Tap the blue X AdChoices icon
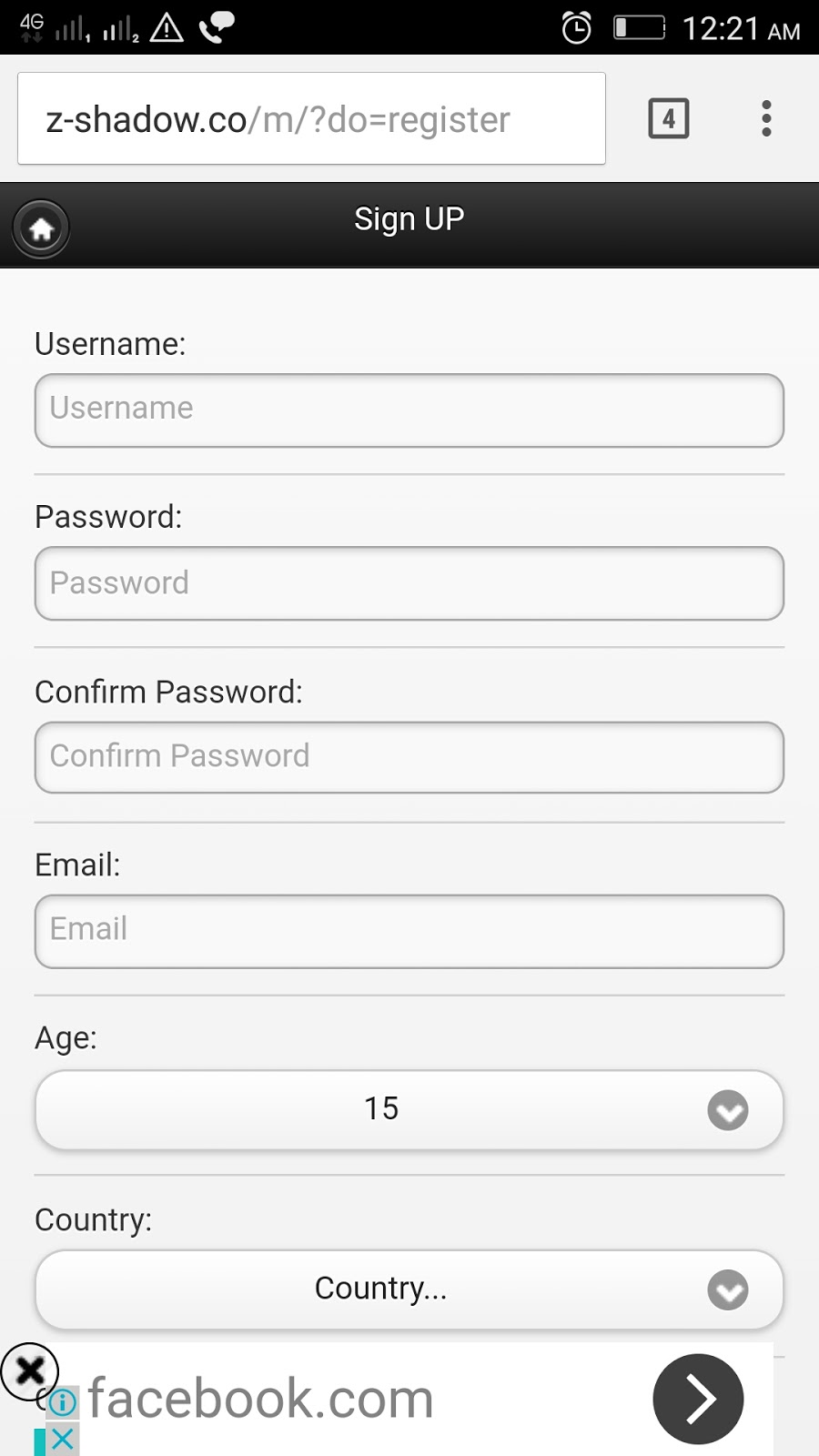819x1456 pixels. pyautogui.click(x=62, y=1441)
